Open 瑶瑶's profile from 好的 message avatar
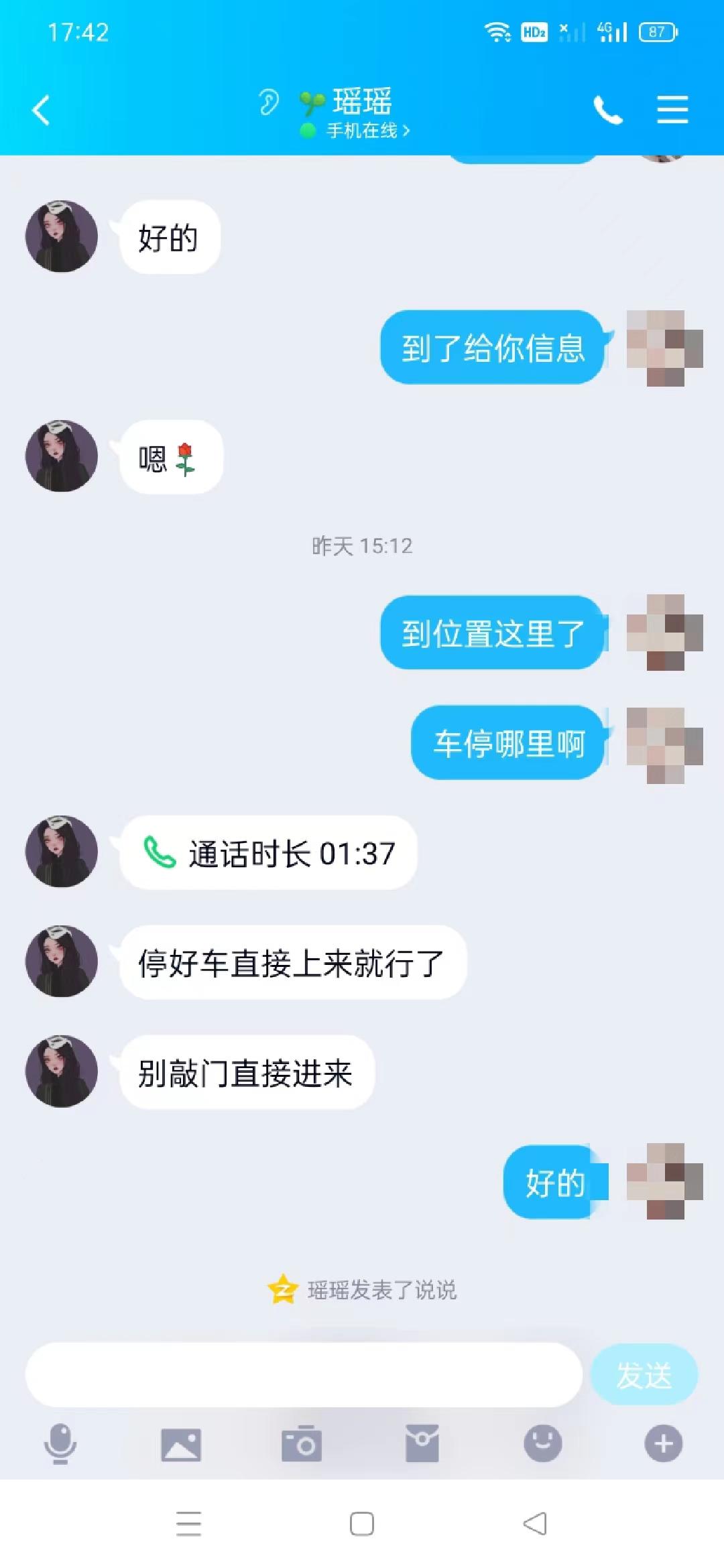 pyautogui.click(x=62, y=237)
